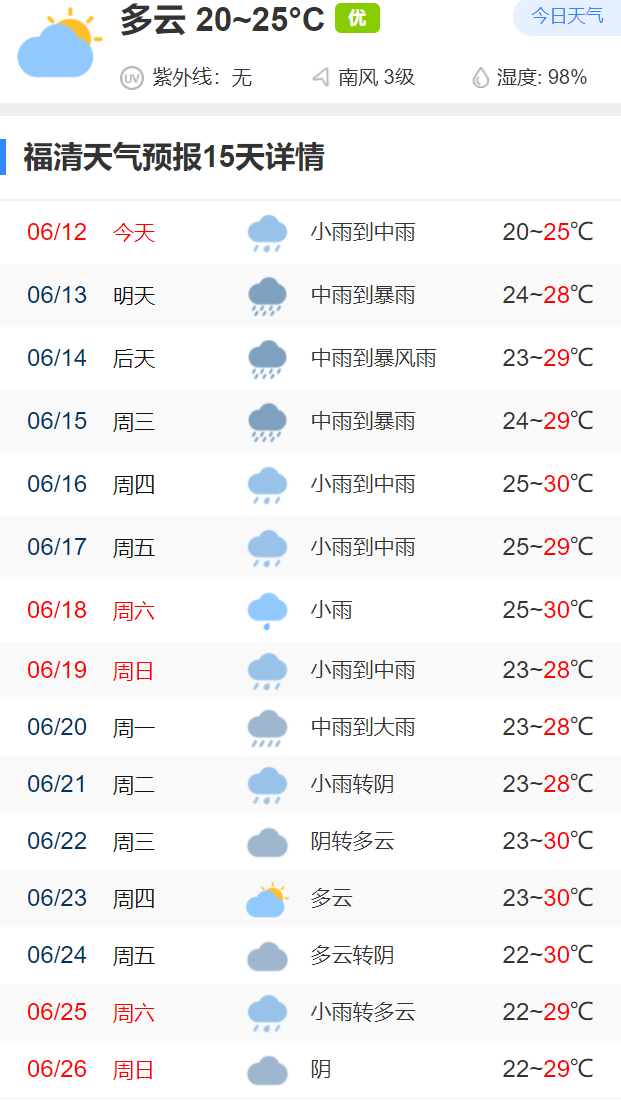Open the 06/20 周一 中雨到大雨 row
This screenshot has height=1104, width=621.
tap(310, 727)
